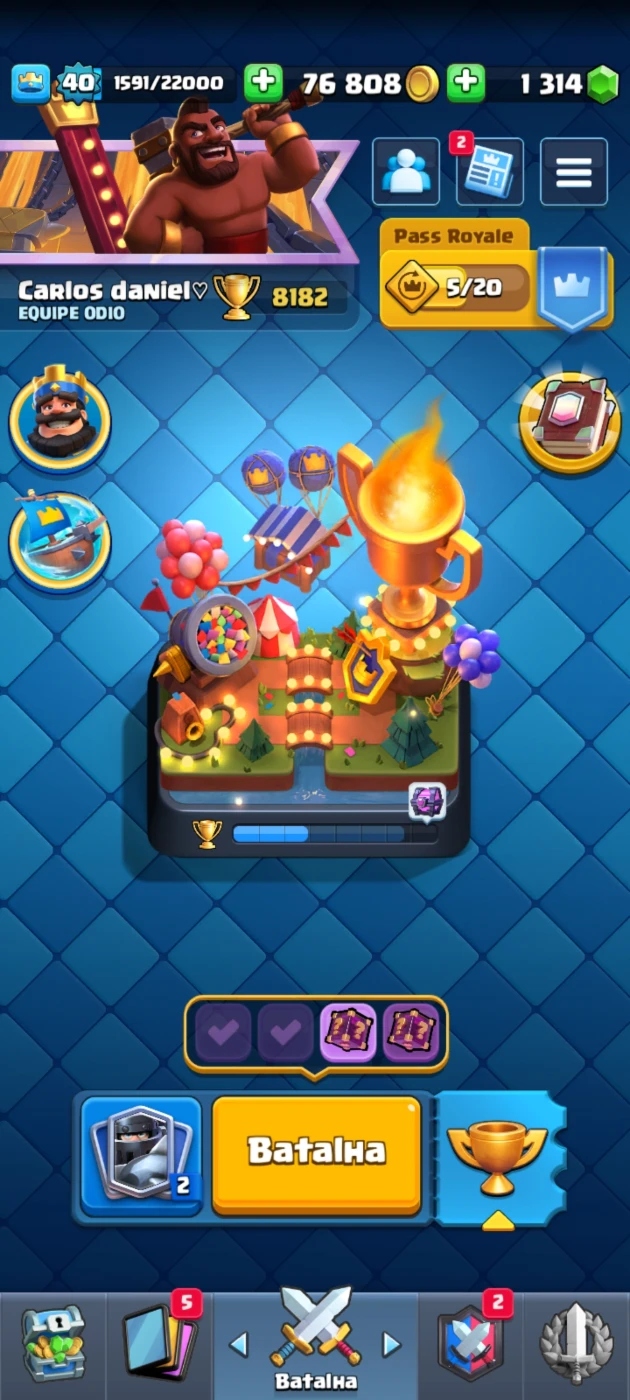Add more gold with the plus button
Image resolution: width=630 pixels, height=1400 pixels.
click(x=264, y=84)
